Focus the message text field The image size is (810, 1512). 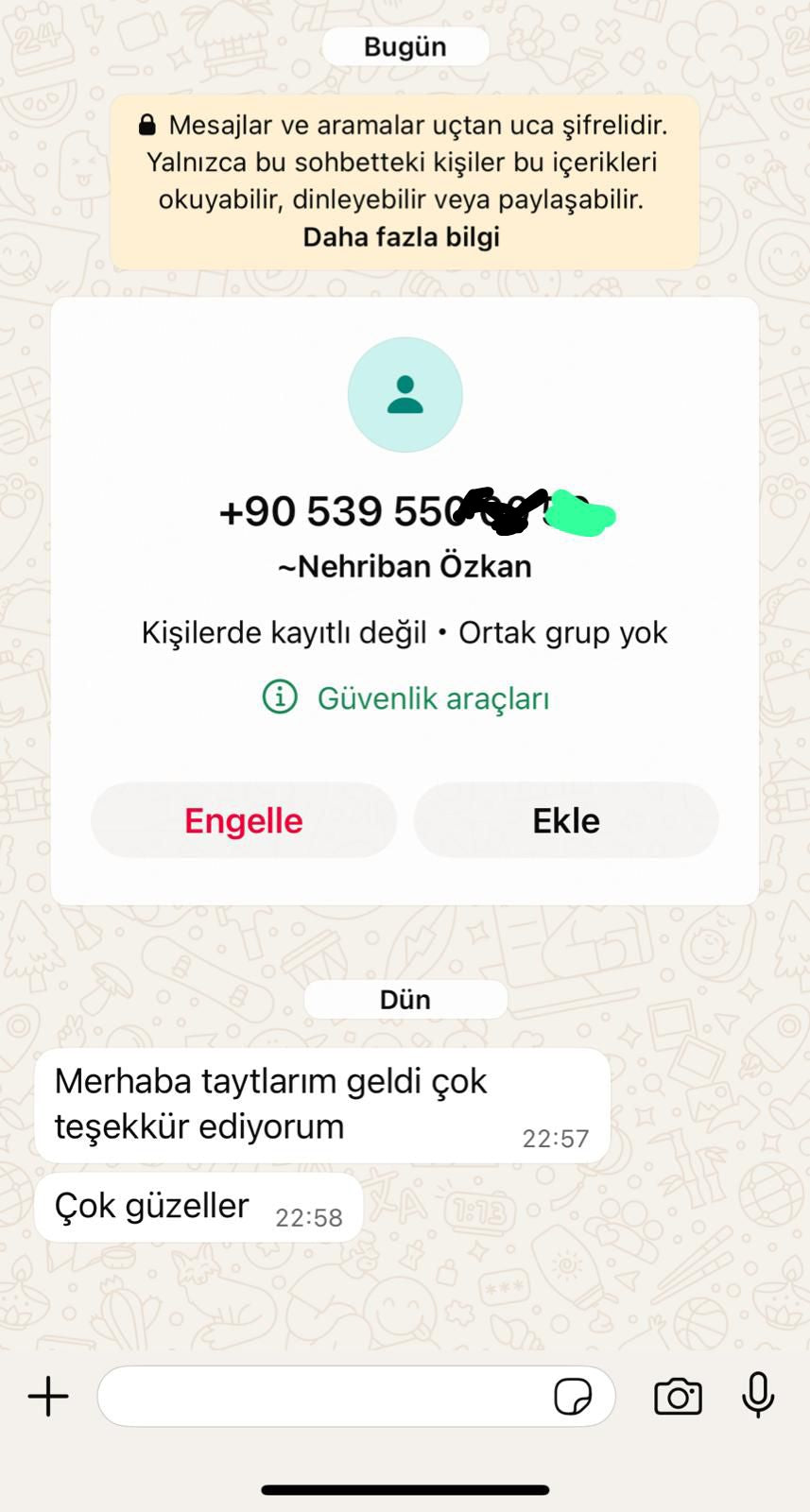(x=321, y=1396)
